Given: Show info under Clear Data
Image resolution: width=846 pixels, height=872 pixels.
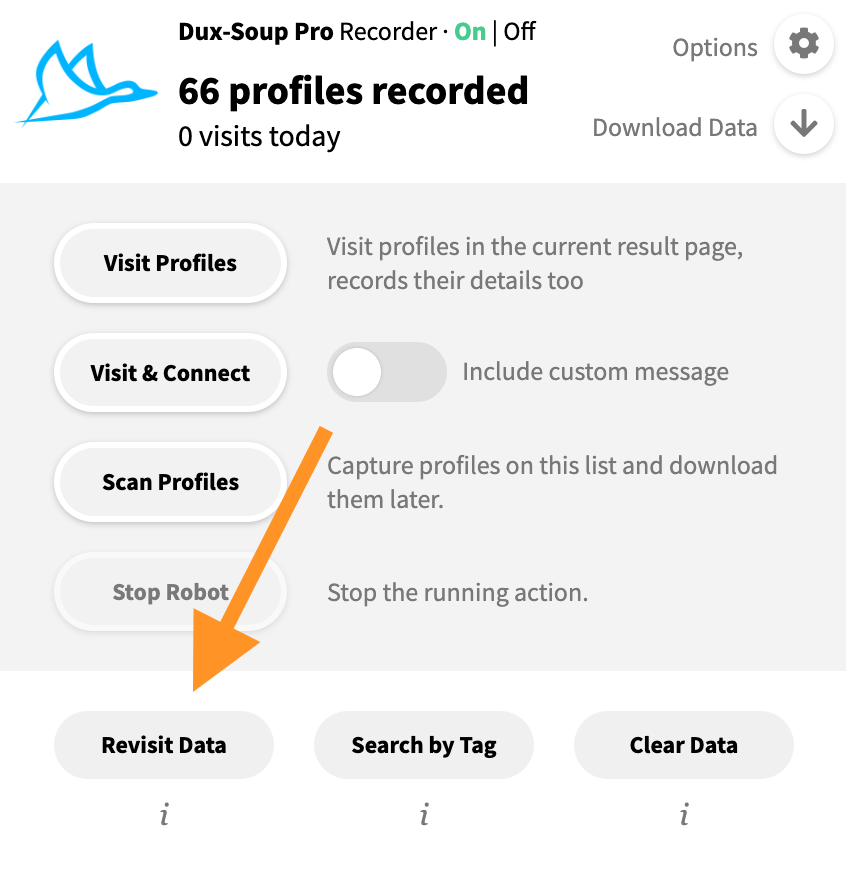Looking at the screenshot, I should click(684, 816).
